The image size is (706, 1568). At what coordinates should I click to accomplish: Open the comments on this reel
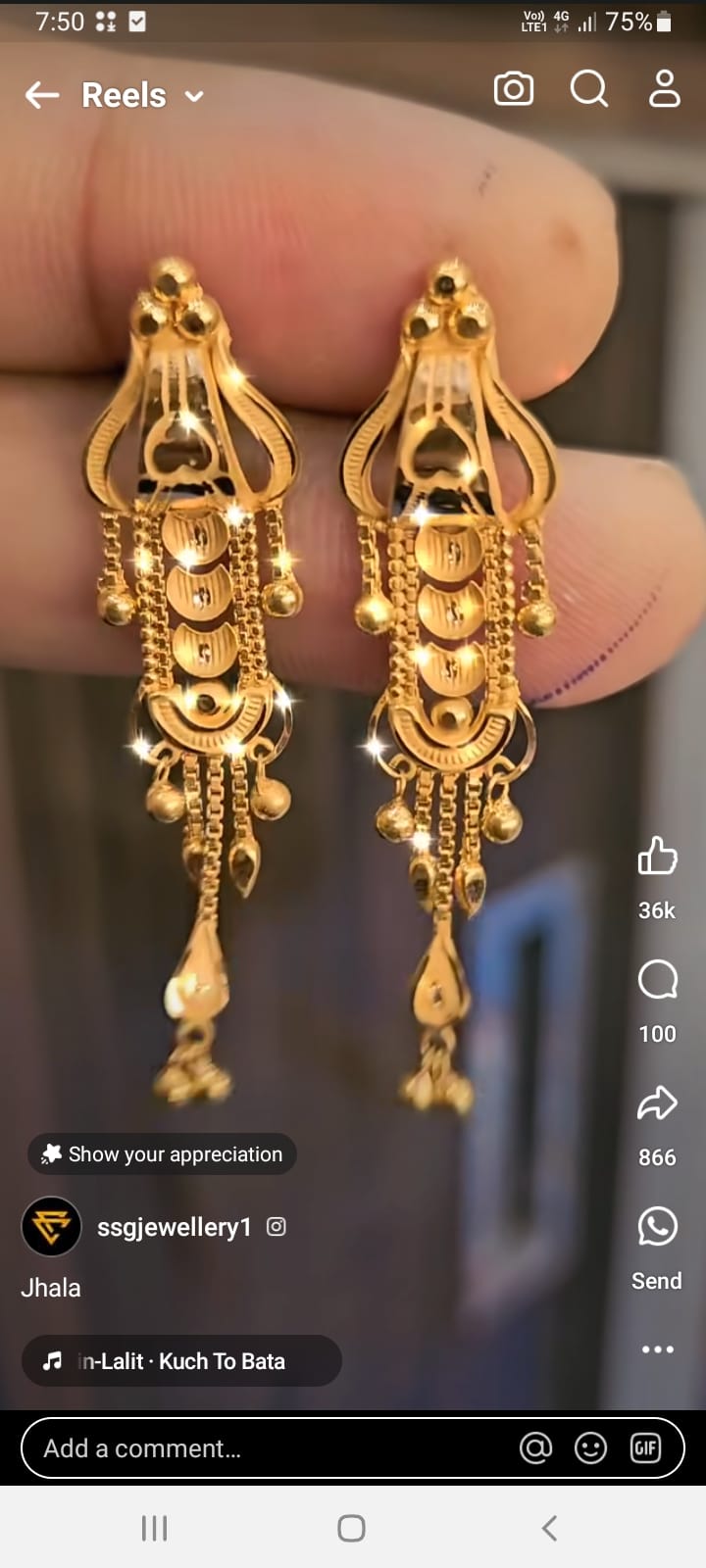(657, 979)
